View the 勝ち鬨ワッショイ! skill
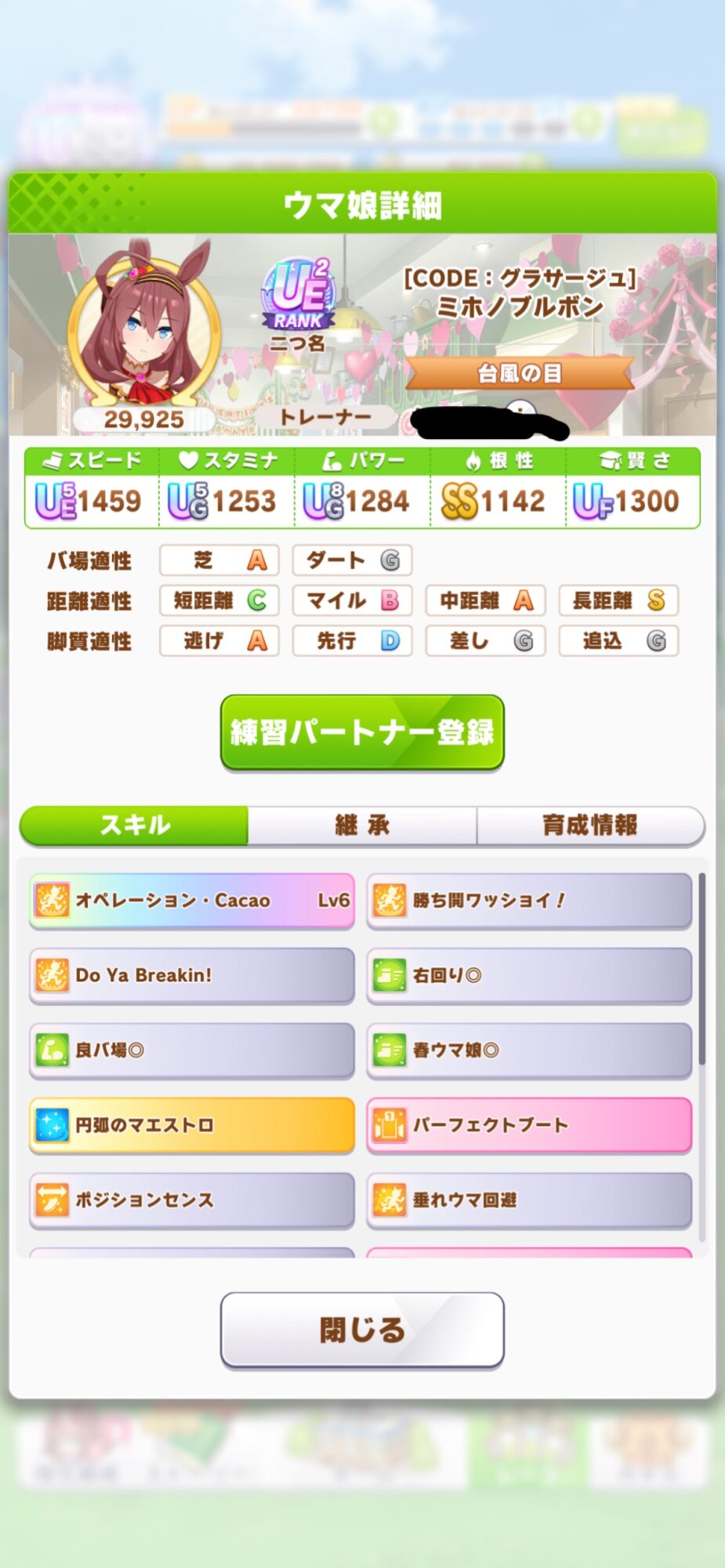This screenshot has width=725, height=1568. [x=529, y=901]
